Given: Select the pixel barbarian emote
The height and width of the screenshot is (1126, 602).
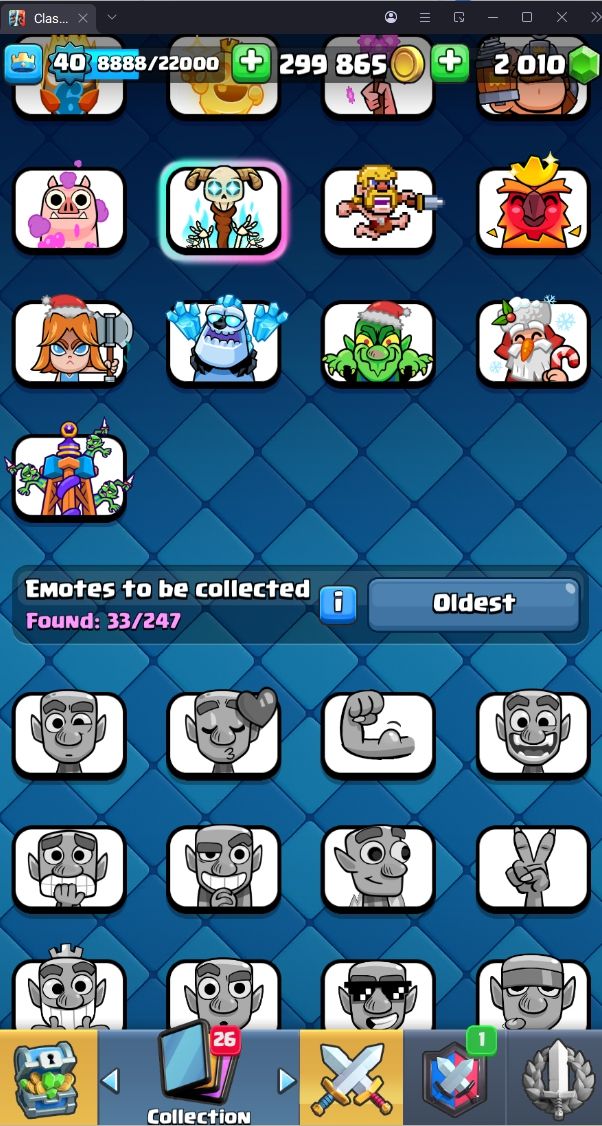Looking at the screenshot, I should [x=379, y=209].
